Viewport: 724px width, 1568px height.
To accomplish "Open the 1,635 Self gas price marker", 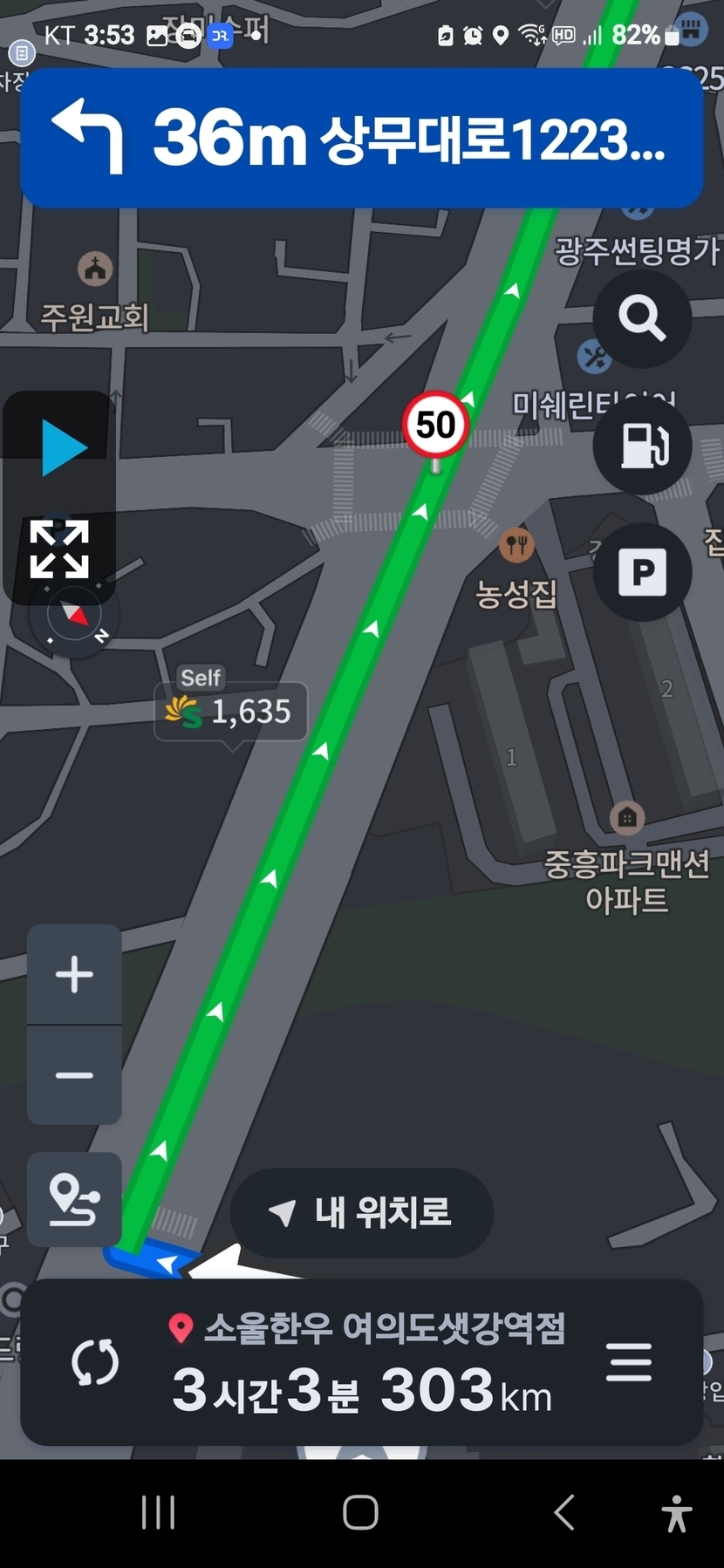I will tap(231, 711).
